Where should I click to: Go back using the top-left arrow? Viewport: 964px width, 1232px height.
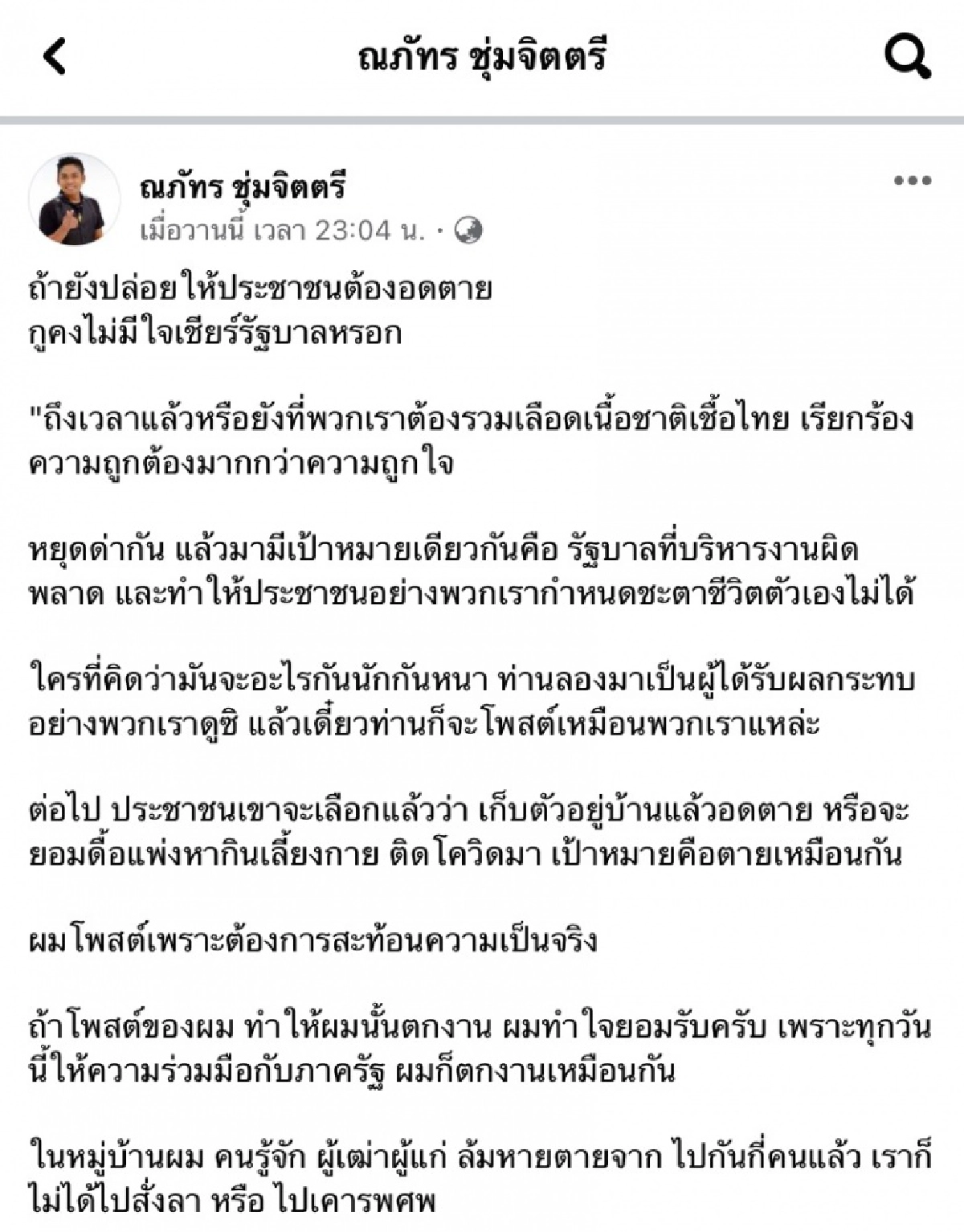click(x=55, y=57)
